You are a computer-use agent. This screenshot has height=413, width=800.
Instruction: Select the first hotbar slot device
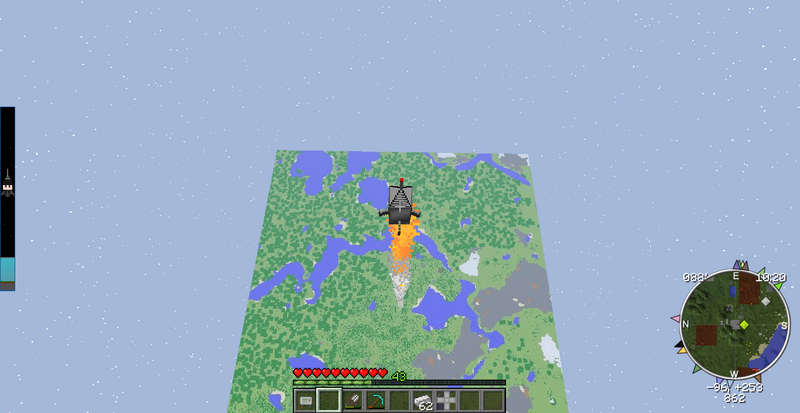pyautogui.click(x=305, y=401)
